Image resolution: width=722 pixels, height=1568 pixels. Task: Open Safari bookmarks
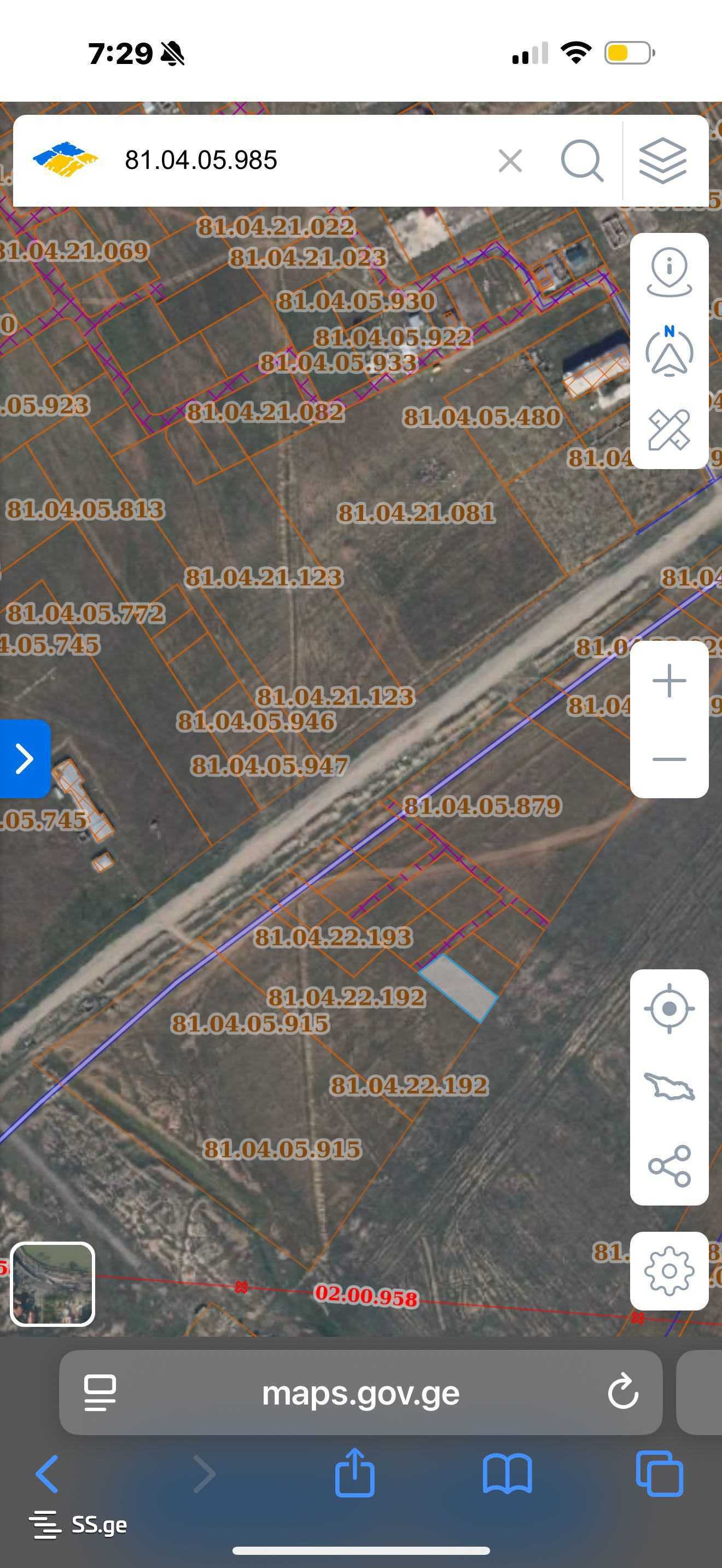[507, 1473]
